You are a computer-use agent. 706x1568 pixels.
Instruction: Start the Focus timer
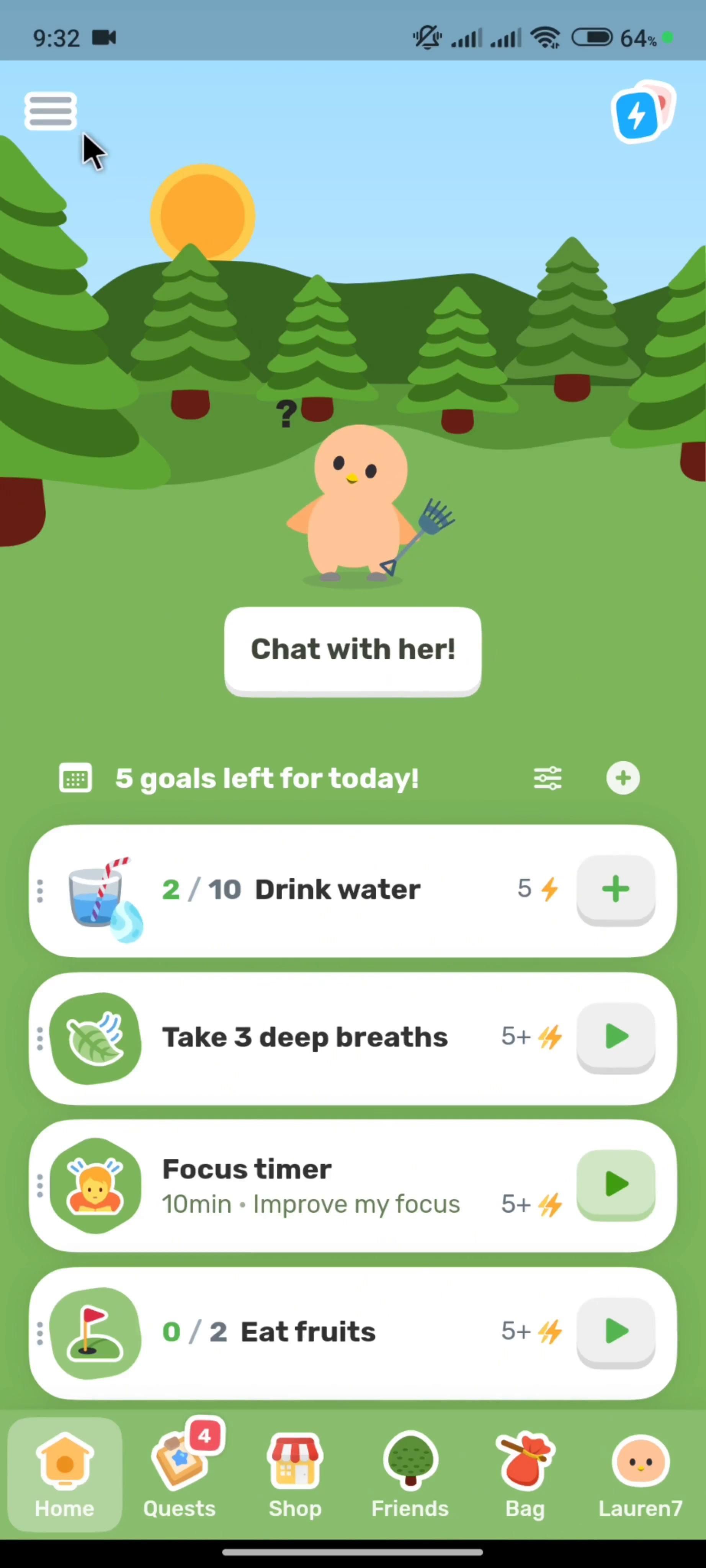(x=615, y=1184)
